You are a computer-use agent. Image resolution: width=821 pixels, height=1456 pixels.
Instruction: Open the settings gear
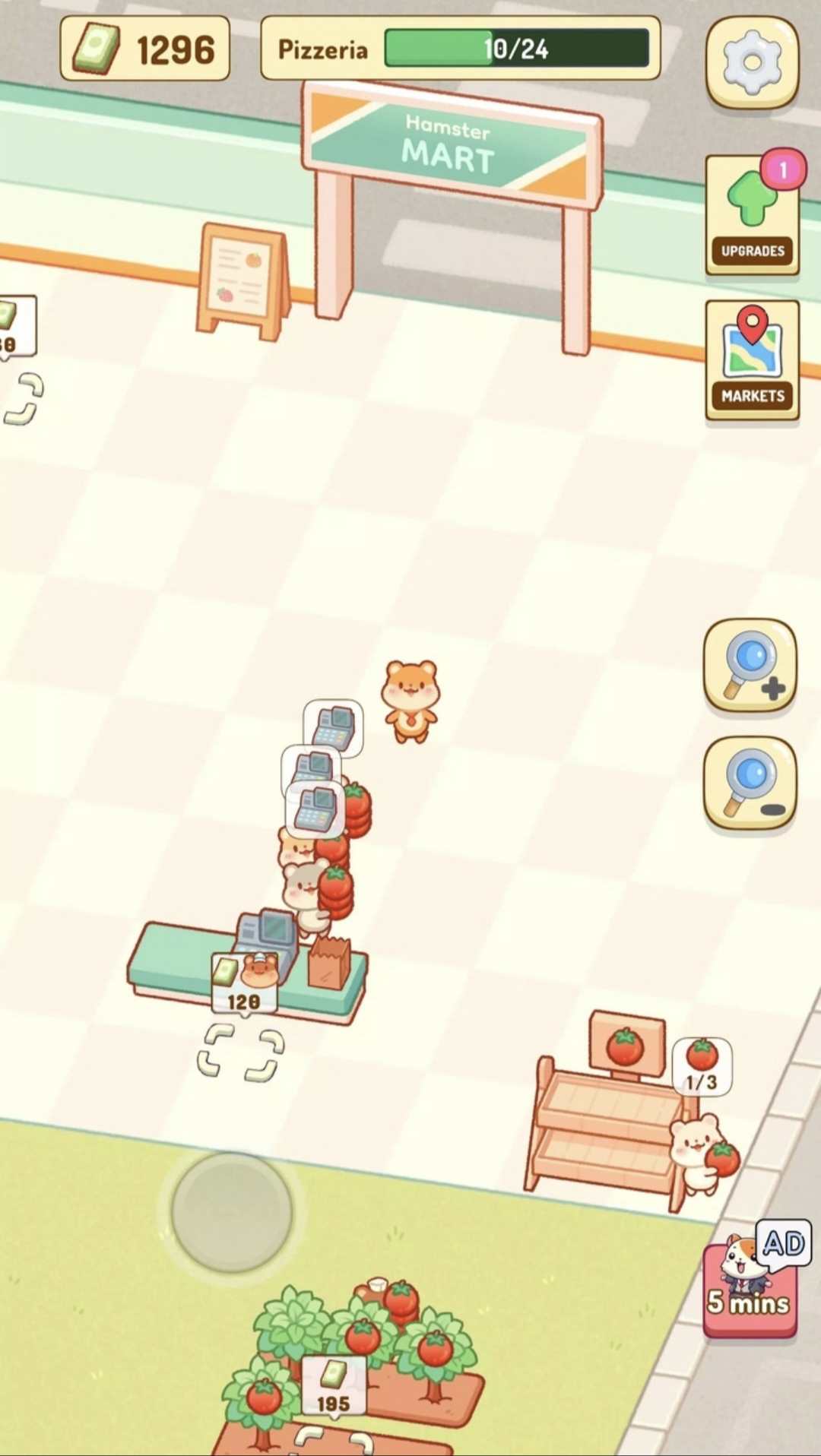point(752,61)
